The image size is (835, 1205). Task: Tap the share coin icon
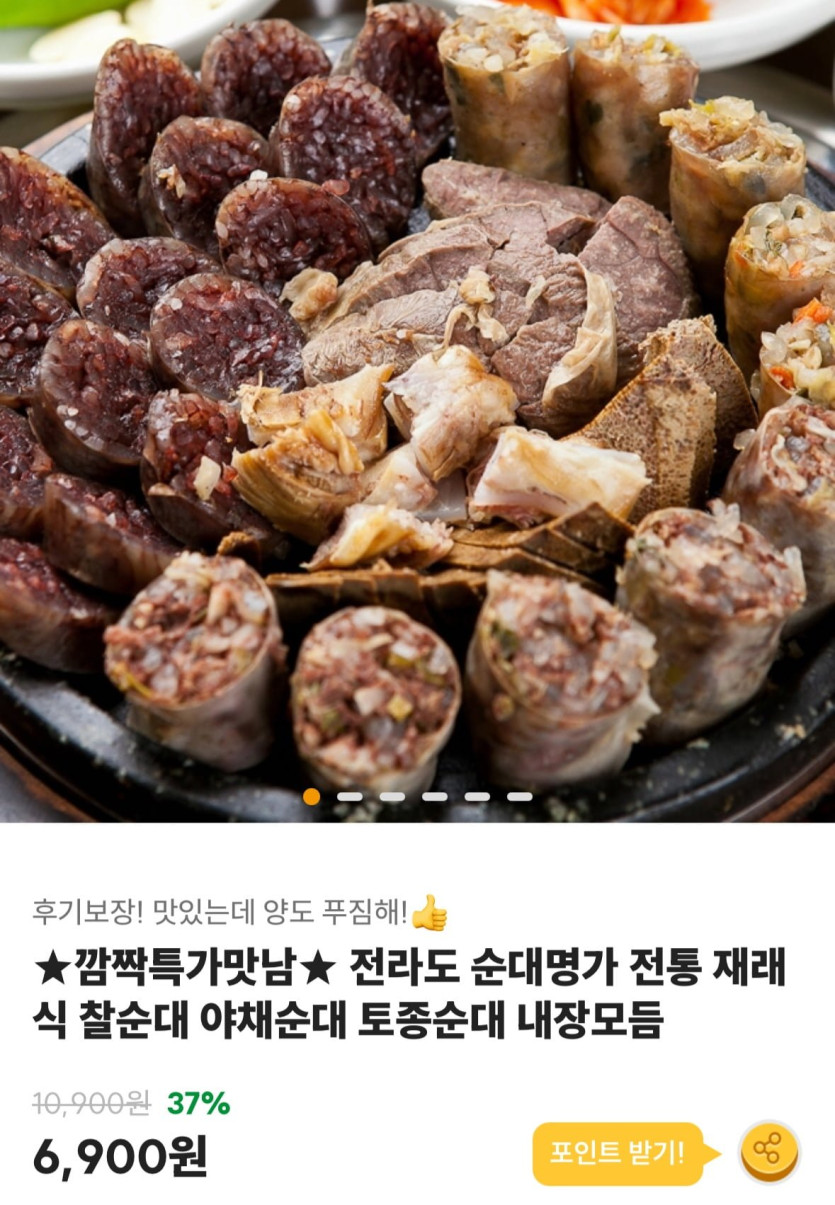(768, 1151)
